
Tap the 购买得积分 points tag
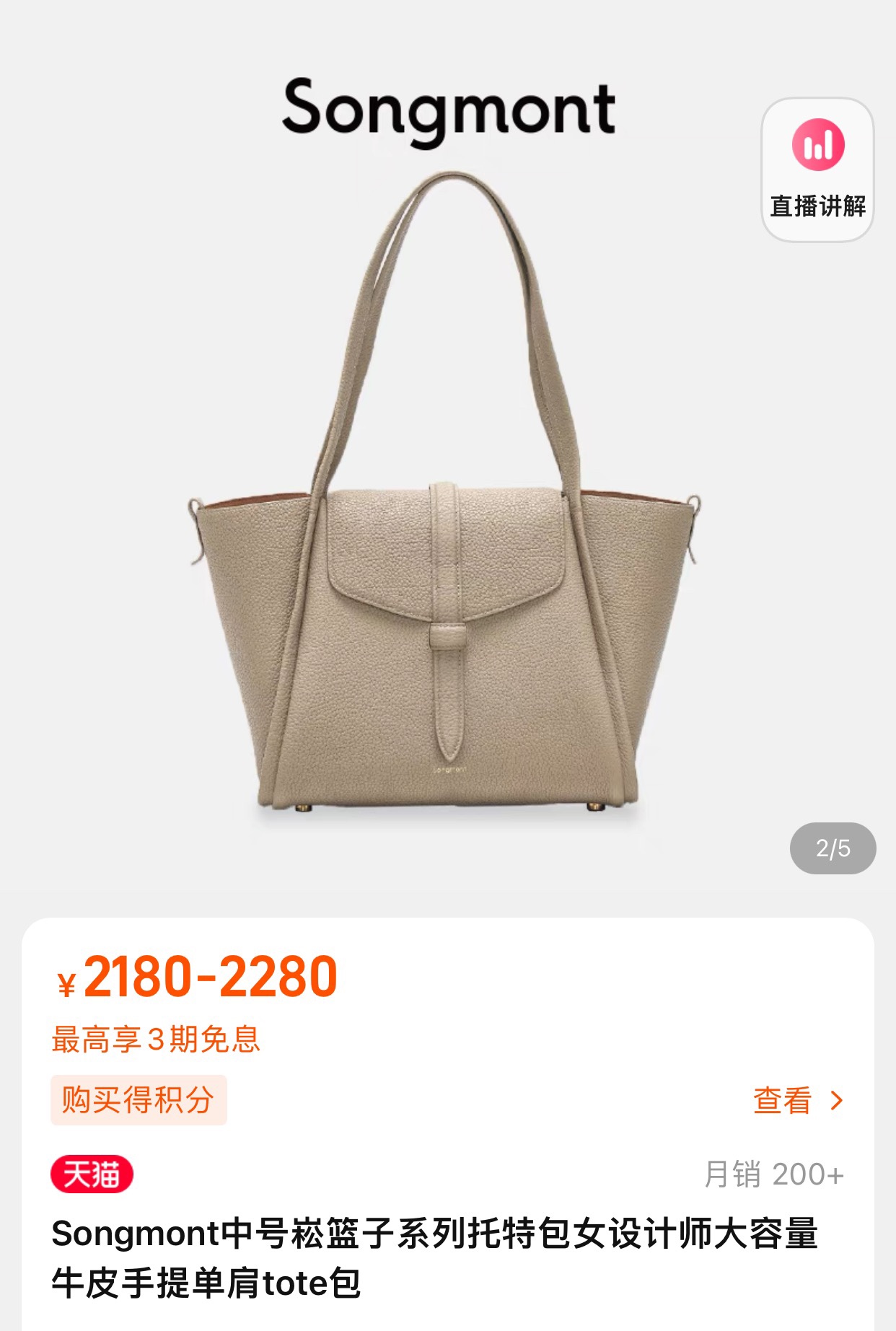point(139,1100)
